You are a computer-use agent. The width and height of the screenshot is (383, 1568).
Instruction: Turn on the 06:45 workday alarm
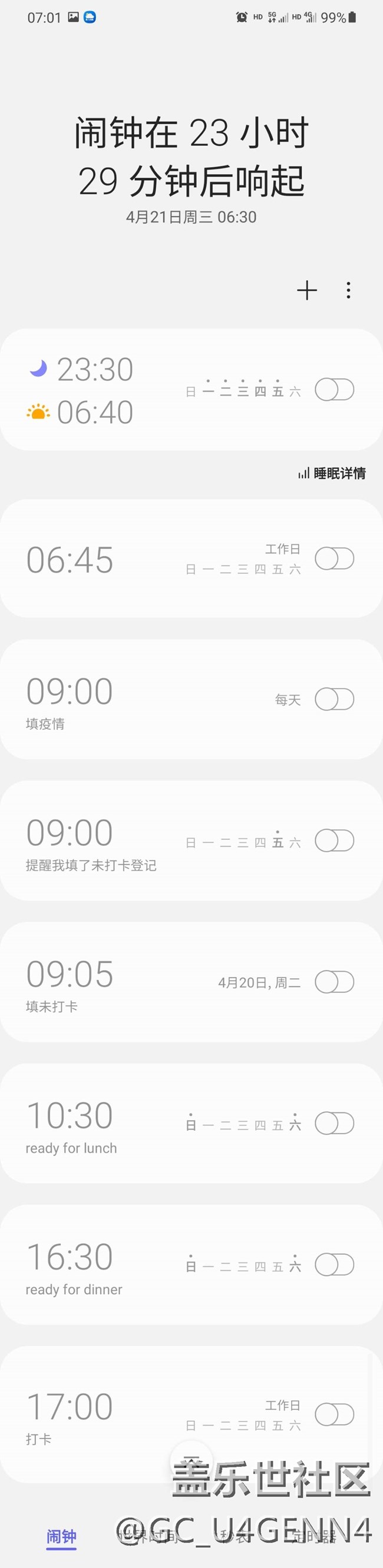[x=334, y=559]
